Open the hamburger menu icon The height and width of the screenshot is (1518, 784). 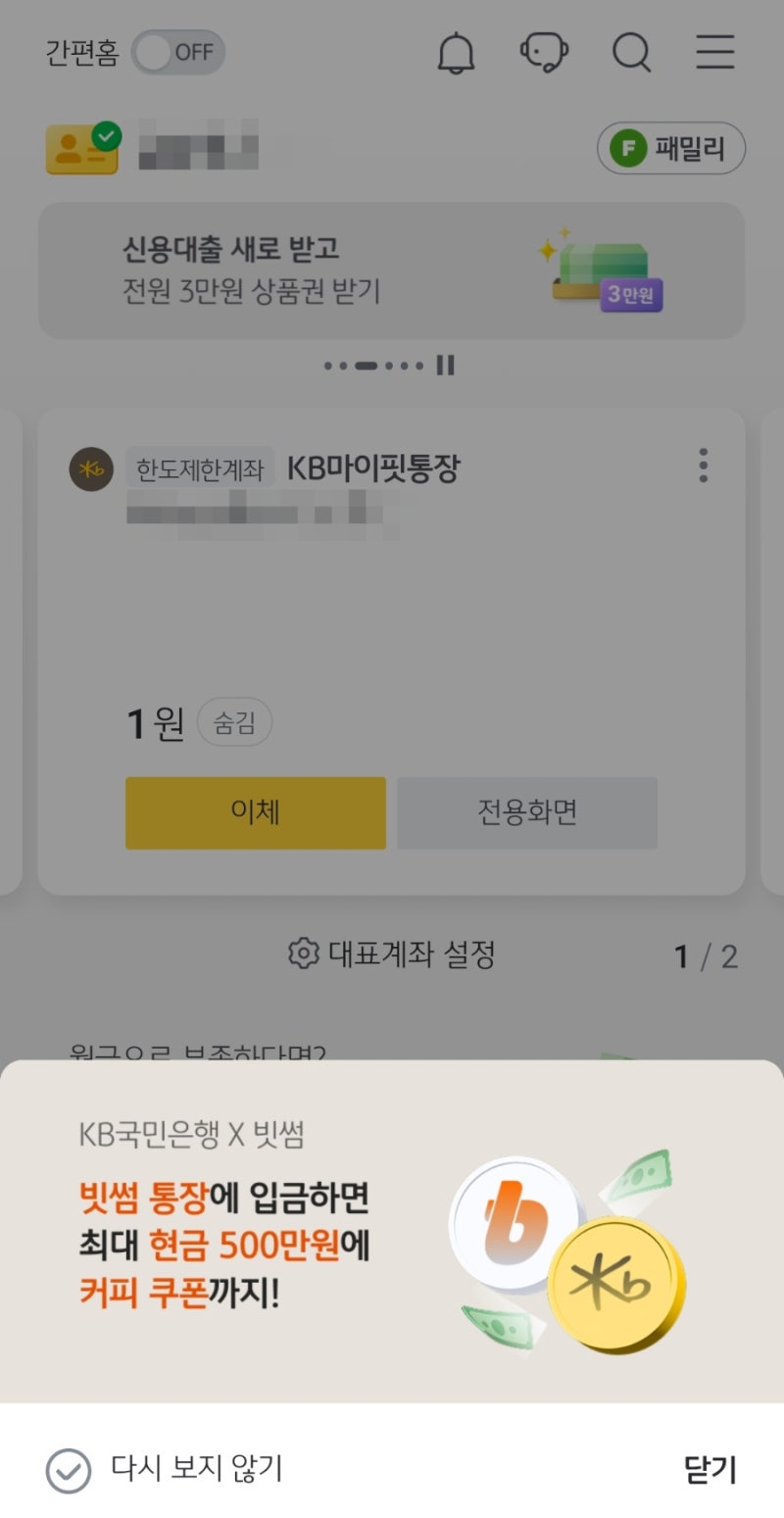click(715, 54)
